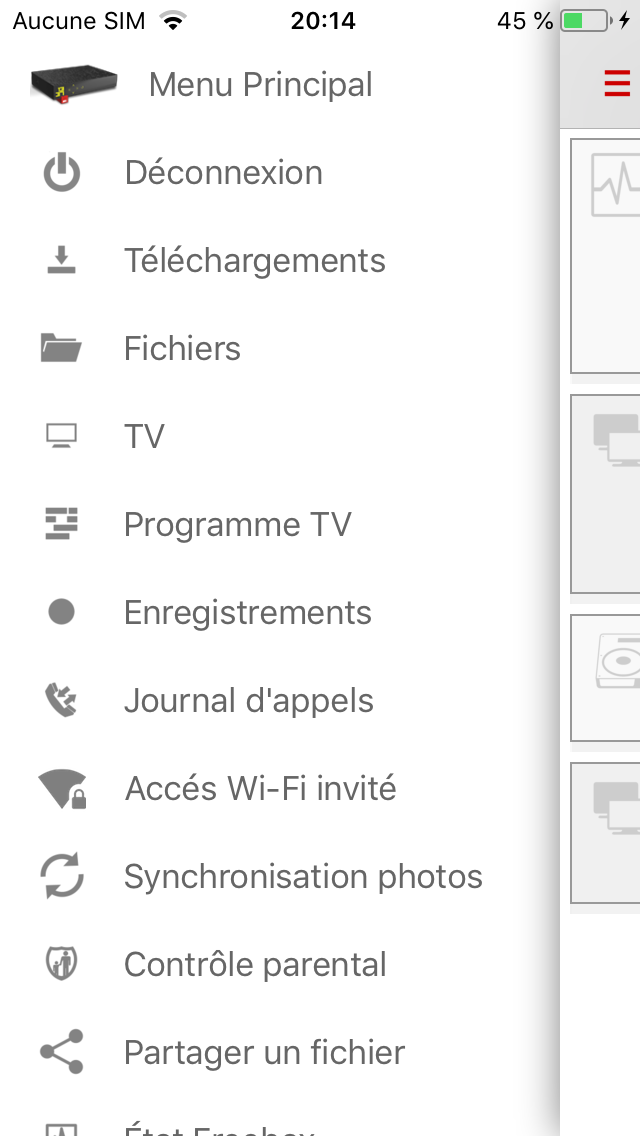Open Accès Wi-Fi invité

click(260, 789)
